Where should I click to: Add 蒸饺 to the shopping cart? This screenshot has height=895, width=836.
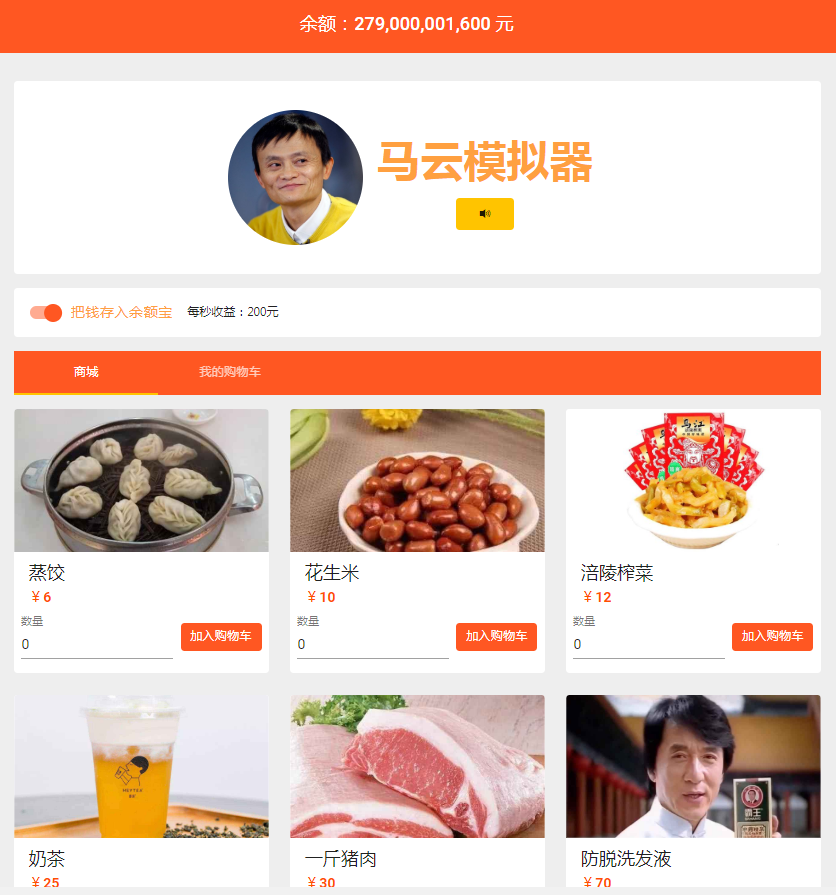(x=221, y=637)
